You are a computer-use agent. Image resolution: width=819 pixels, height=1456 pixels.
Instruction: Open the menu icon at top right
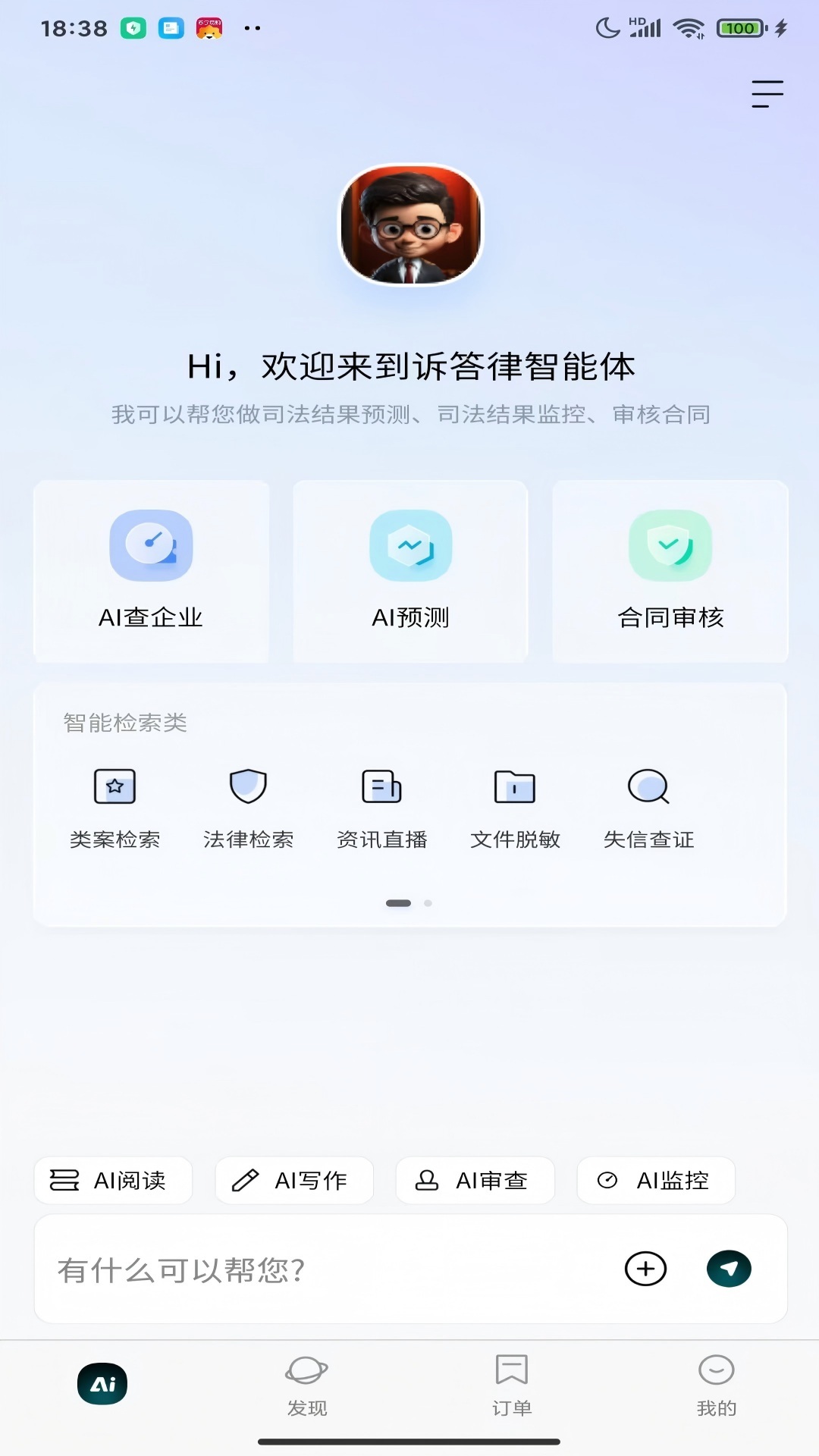click(767, 94)
